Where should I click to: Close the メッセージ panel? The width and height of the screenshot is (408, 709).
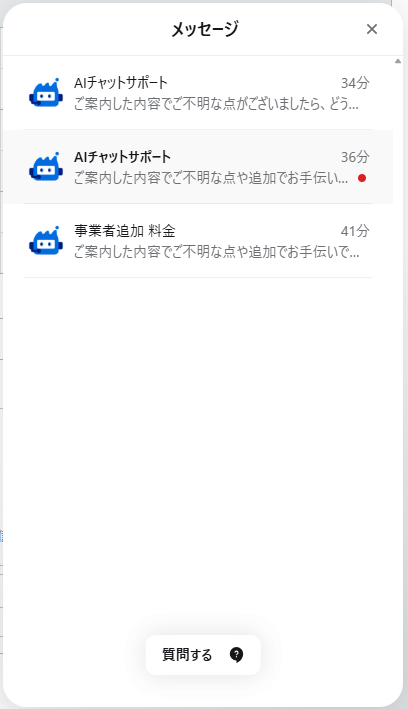(x=371, y=29)
